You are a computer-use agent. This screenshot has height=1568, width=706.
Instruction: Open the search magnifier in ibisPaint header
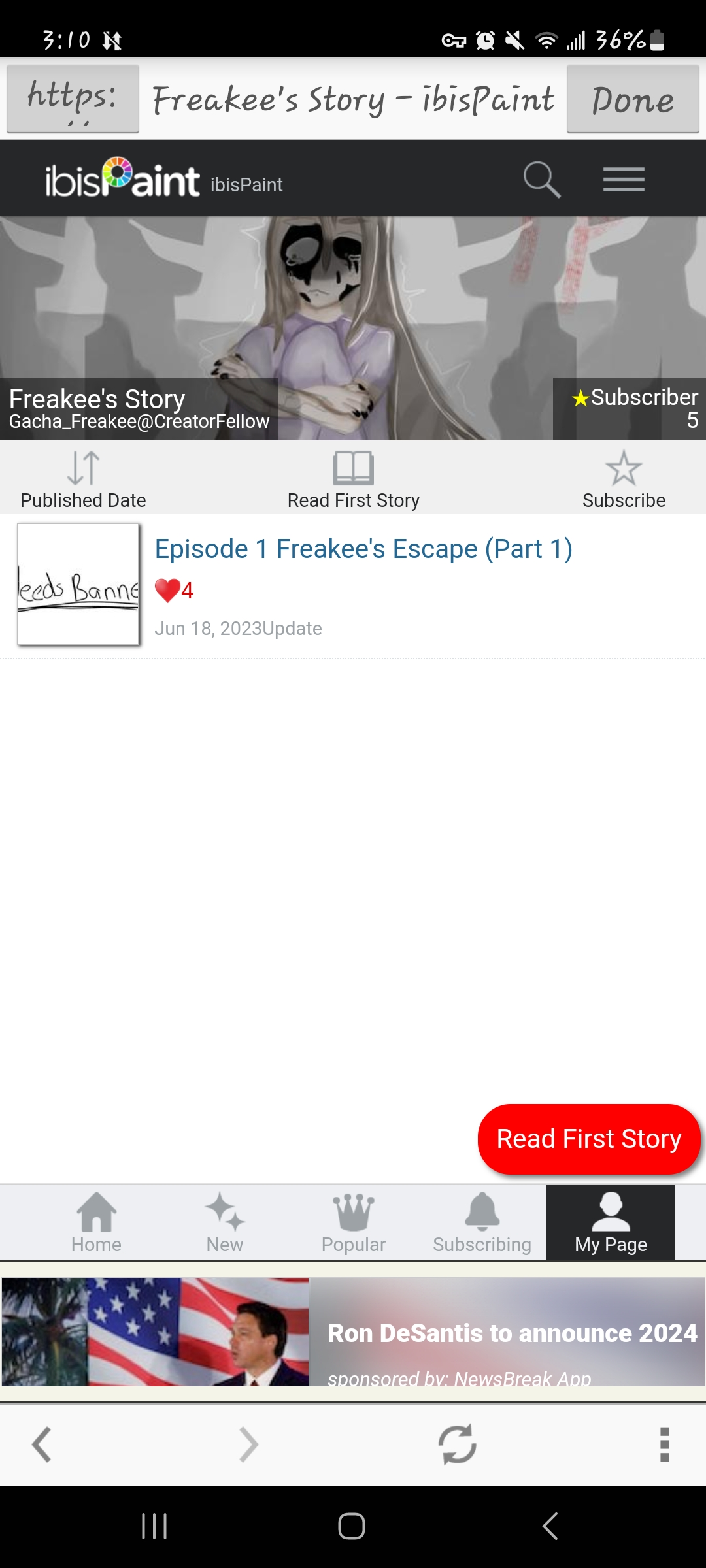coord(541,179)
